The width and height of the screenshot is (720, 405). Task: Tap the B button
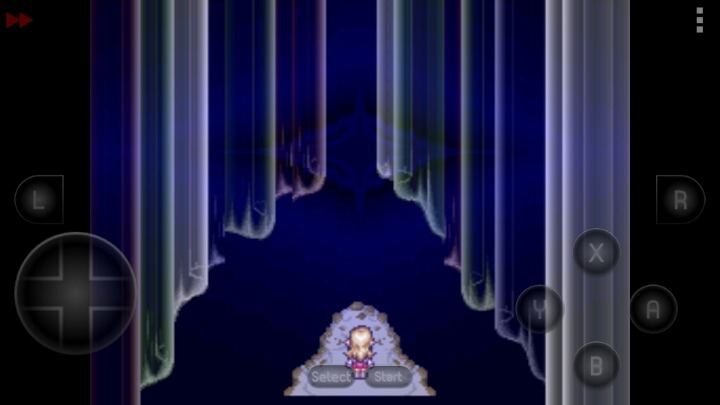(597, 365)
